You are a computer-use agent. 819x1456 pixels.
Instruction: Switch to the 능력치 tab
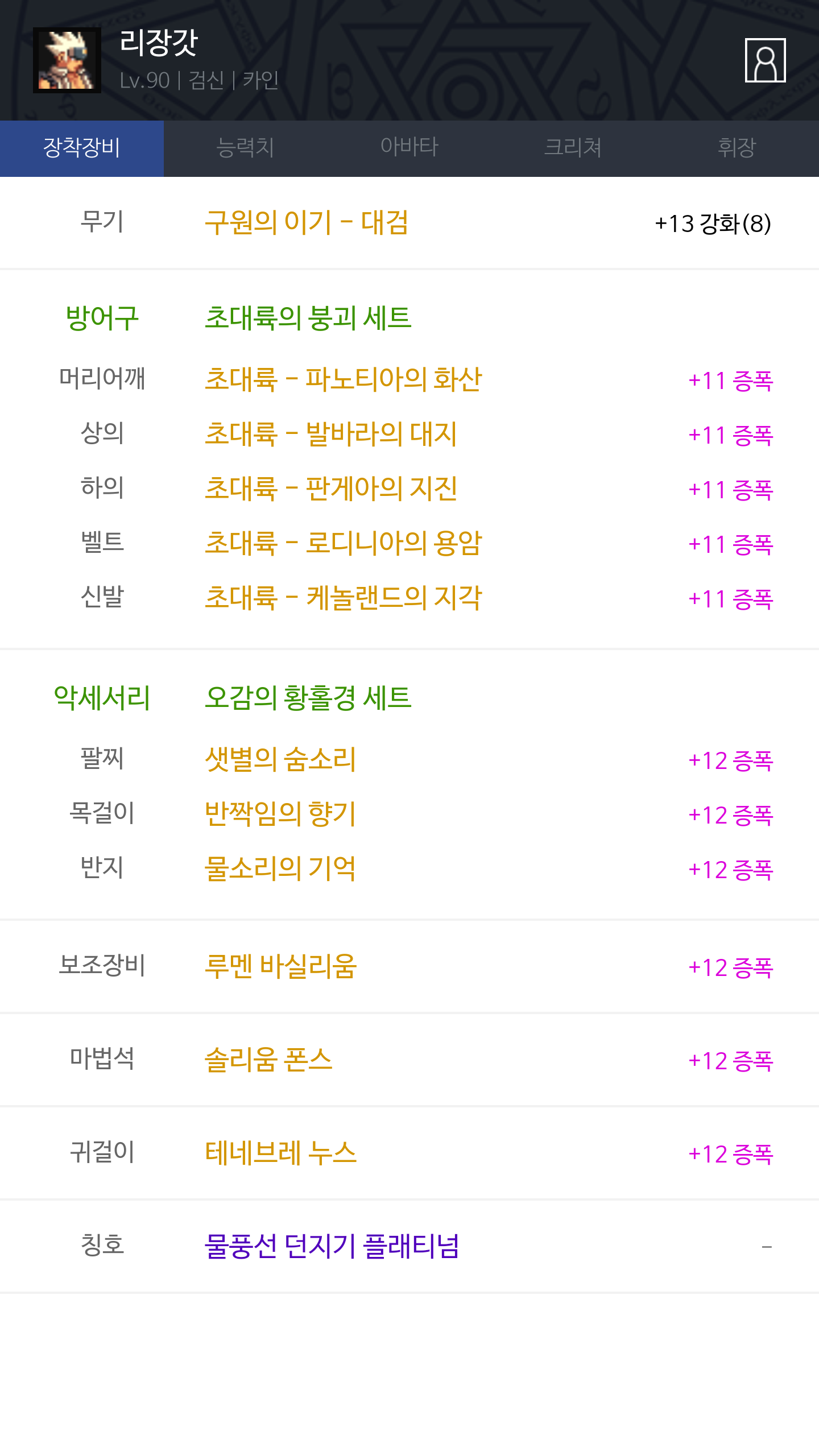[x=246, y=148]
